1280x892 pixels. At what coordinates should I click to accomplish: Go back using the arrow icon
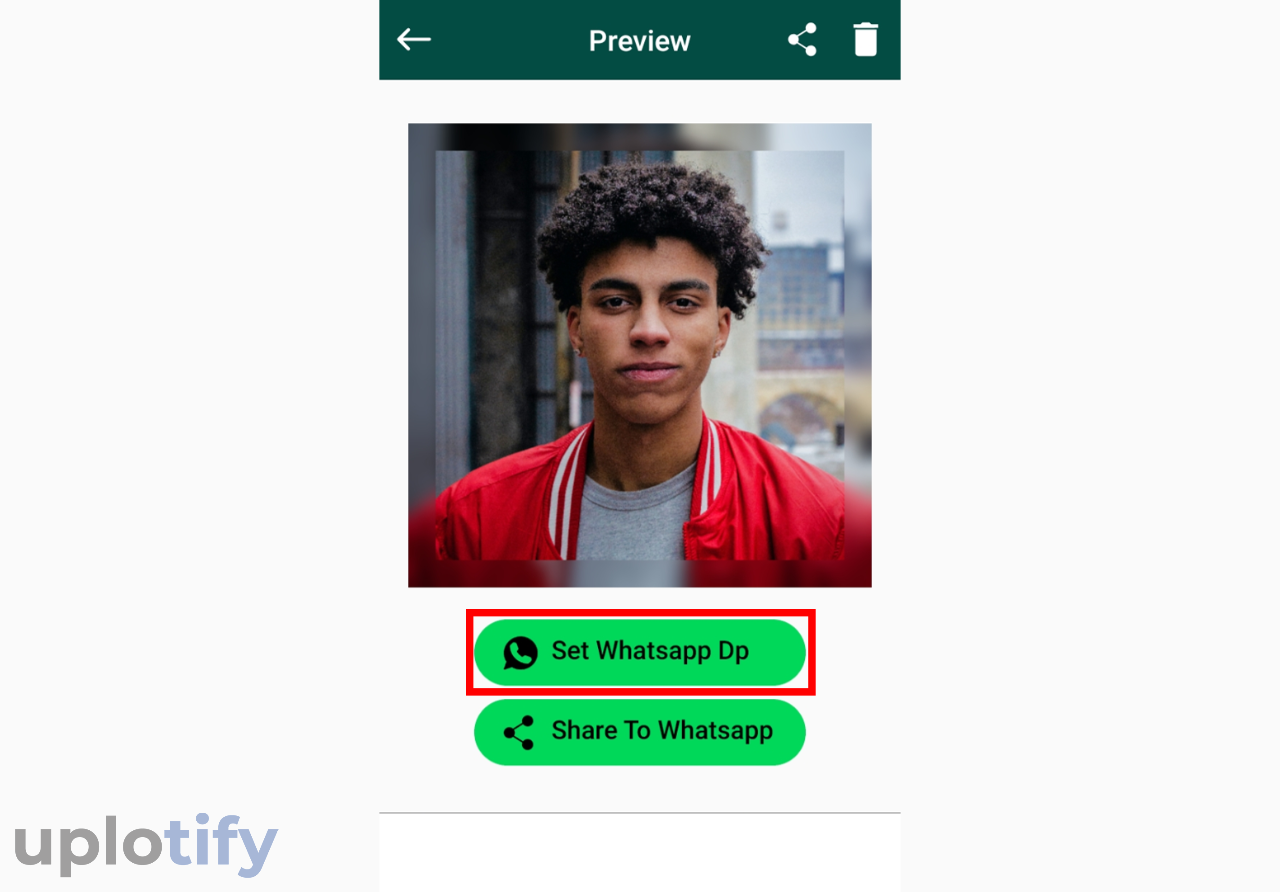tap(414, 40)
